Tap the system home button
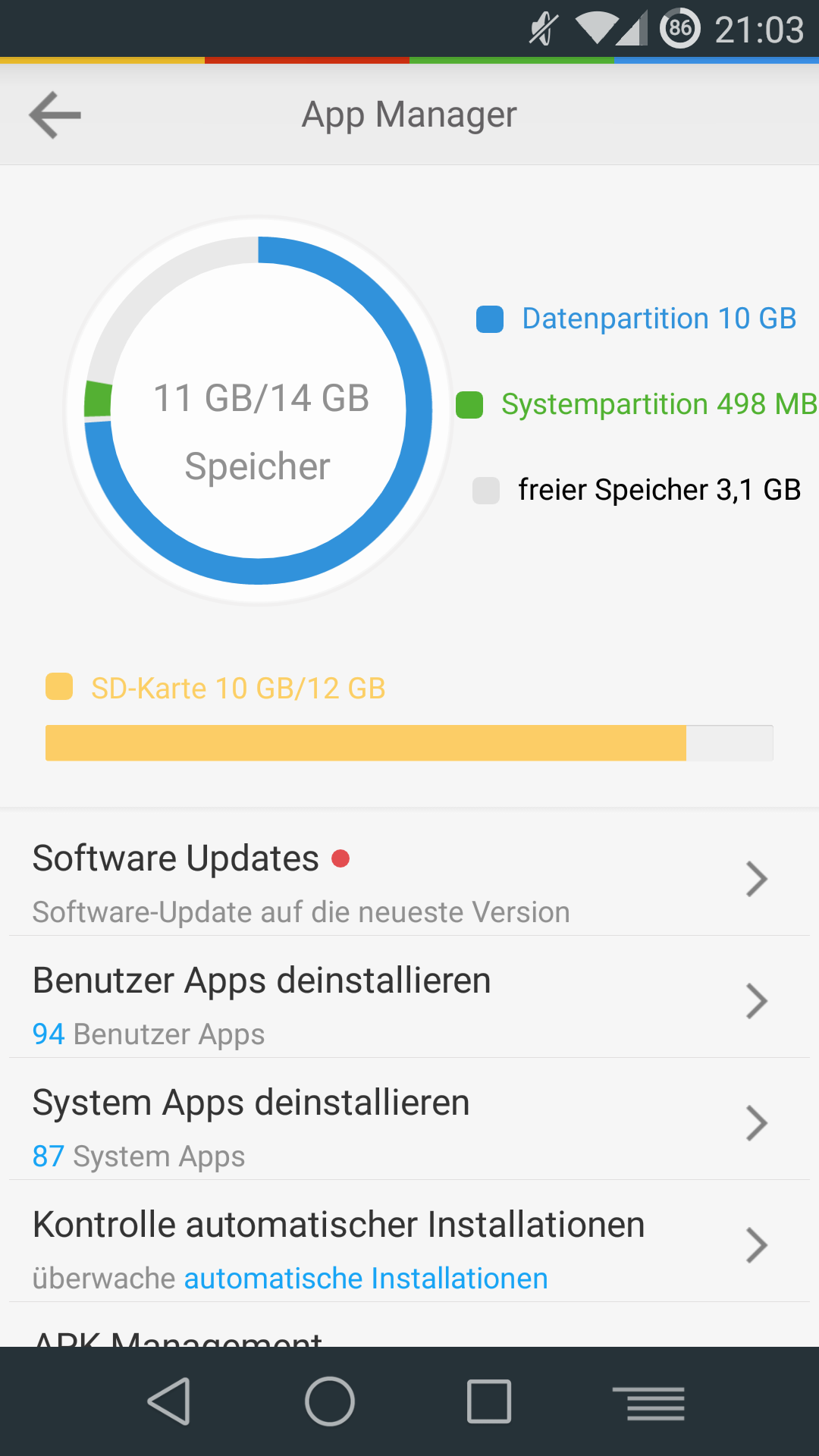 coord(329,1401)
